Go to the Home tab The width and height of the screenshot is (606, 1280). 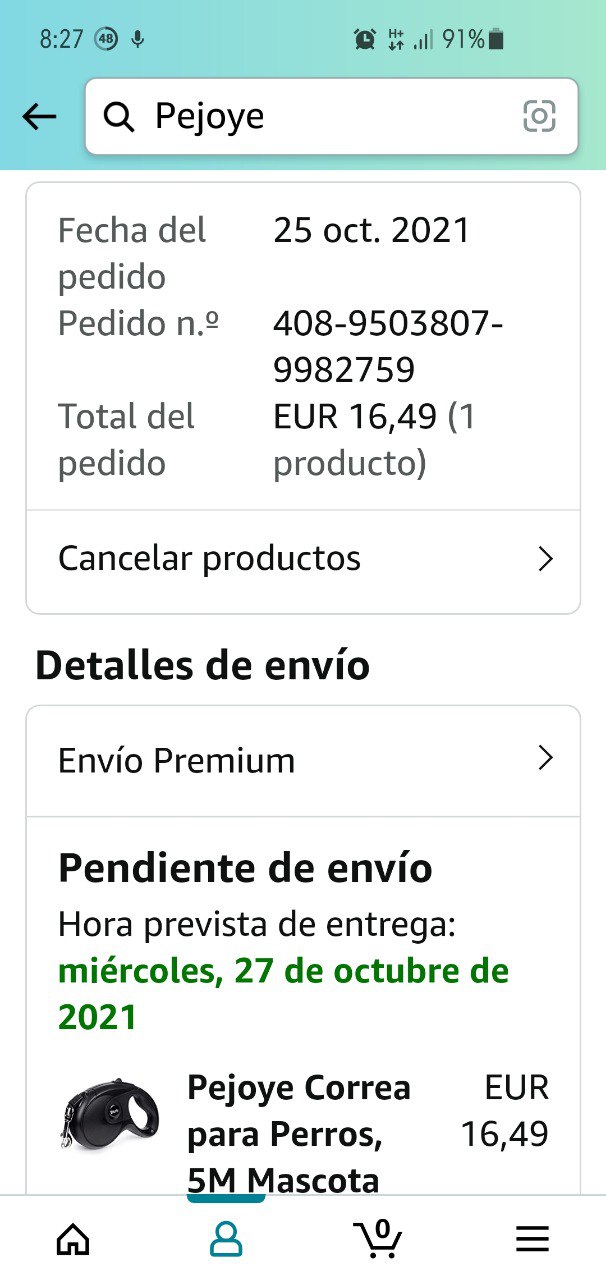[73, 1240]
